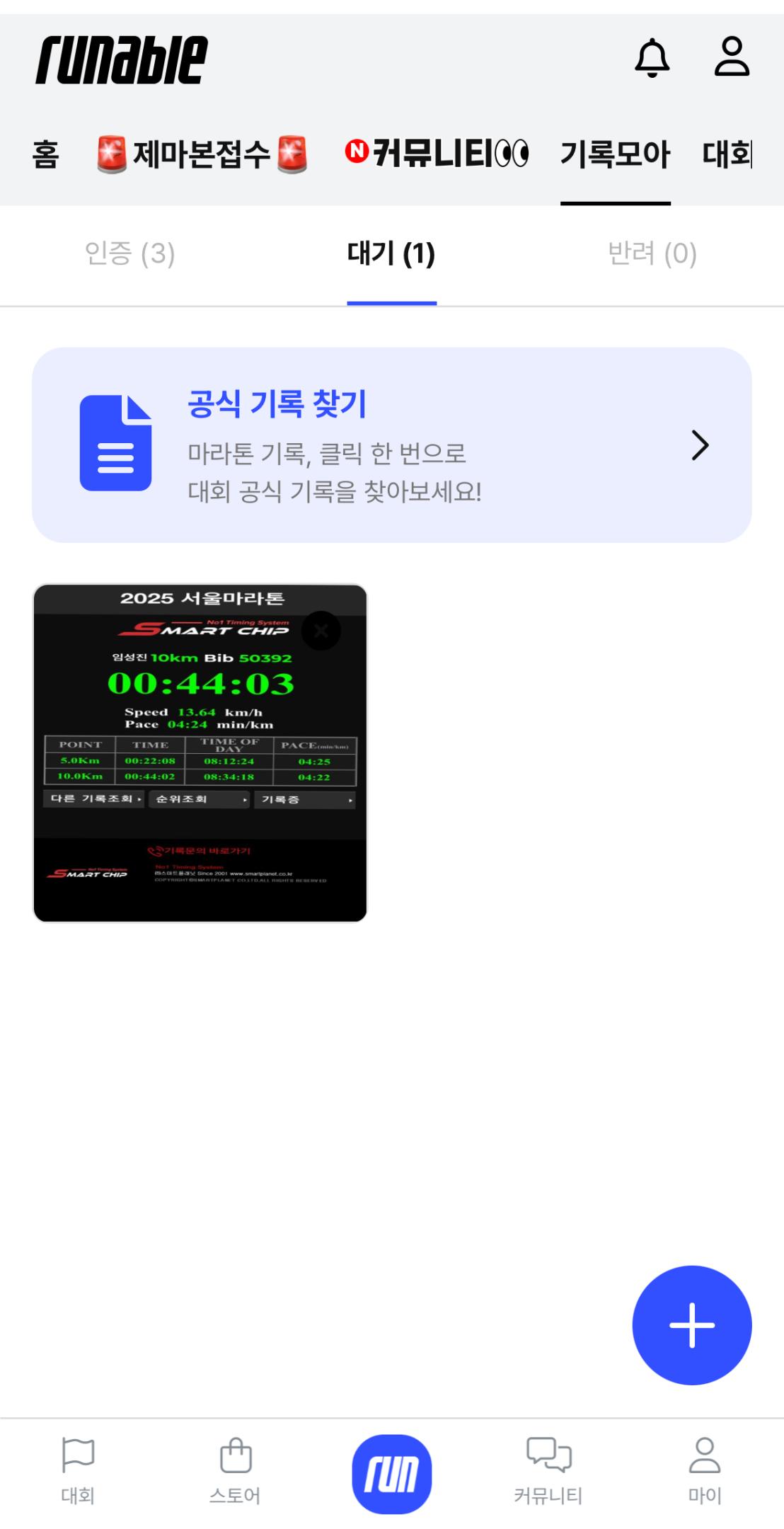Open the 스토어 bottom tab
Viewport: 784px width, 1529px height.
tap(235, 1470)
